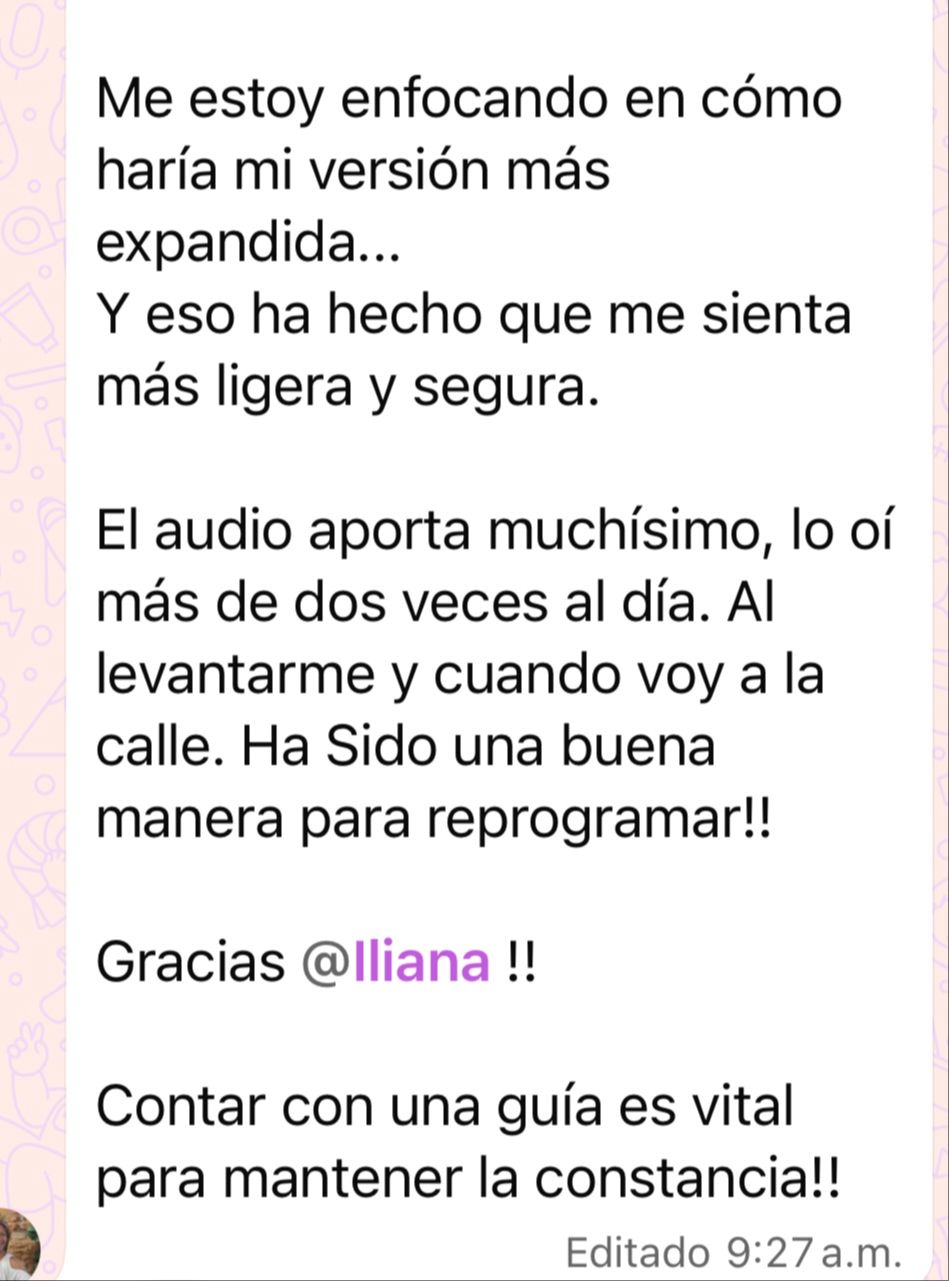Open the @Iliana mention in the message
Viewport: 949px width, 1281px height.
395,963
